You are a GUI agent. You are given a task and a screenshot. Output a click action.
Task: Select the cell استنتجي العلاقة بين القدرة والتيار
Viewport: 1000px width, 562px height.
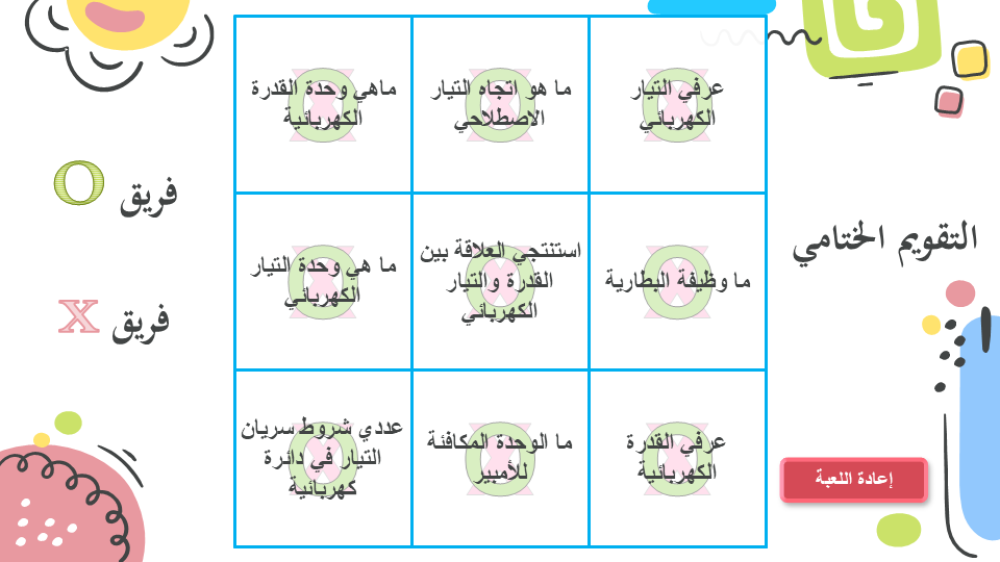(500, 281)
